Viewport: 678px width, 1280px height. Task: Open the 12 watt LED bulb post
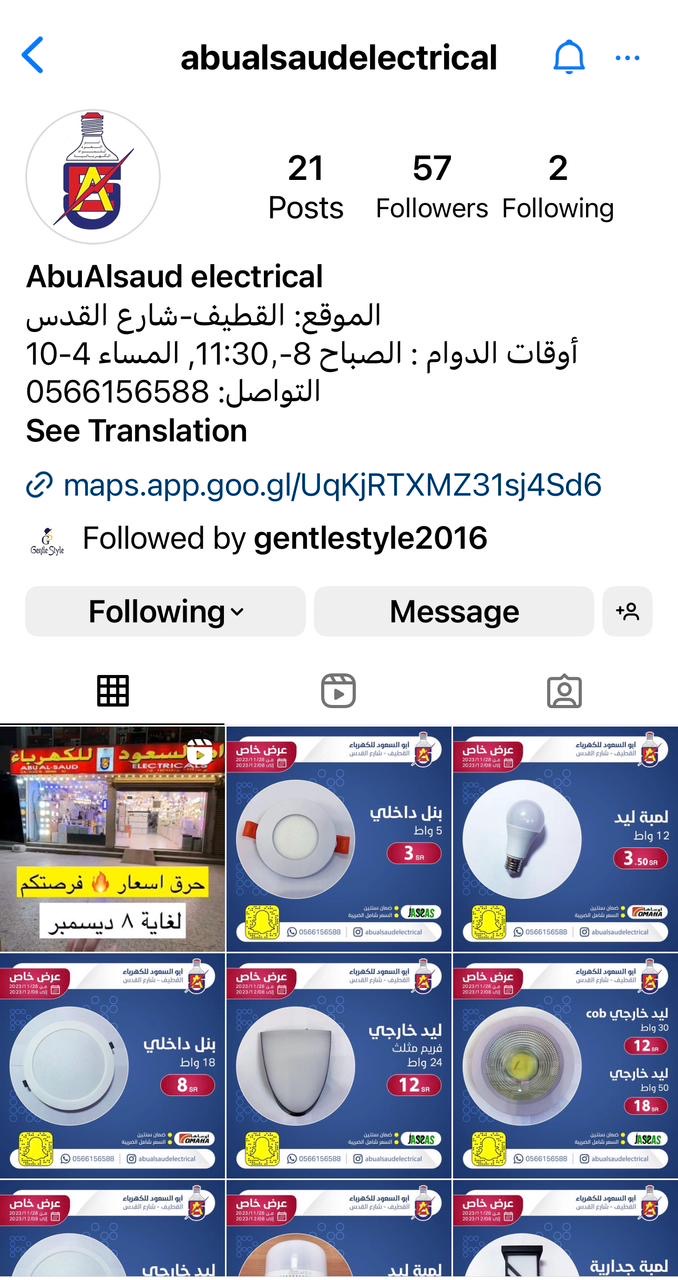point(565,838)
